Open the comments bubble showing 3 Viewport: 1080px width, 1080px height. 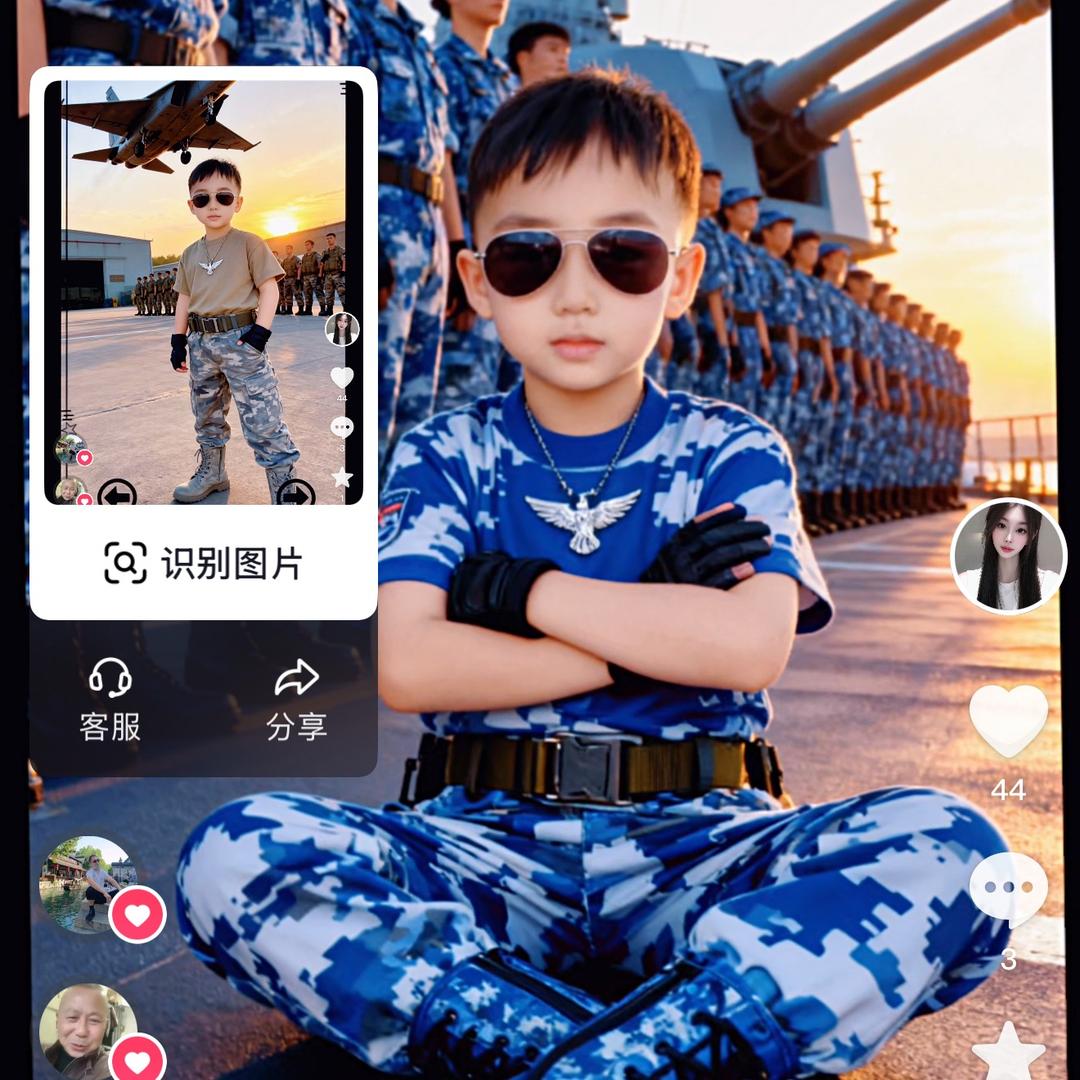click(1008, 888)
